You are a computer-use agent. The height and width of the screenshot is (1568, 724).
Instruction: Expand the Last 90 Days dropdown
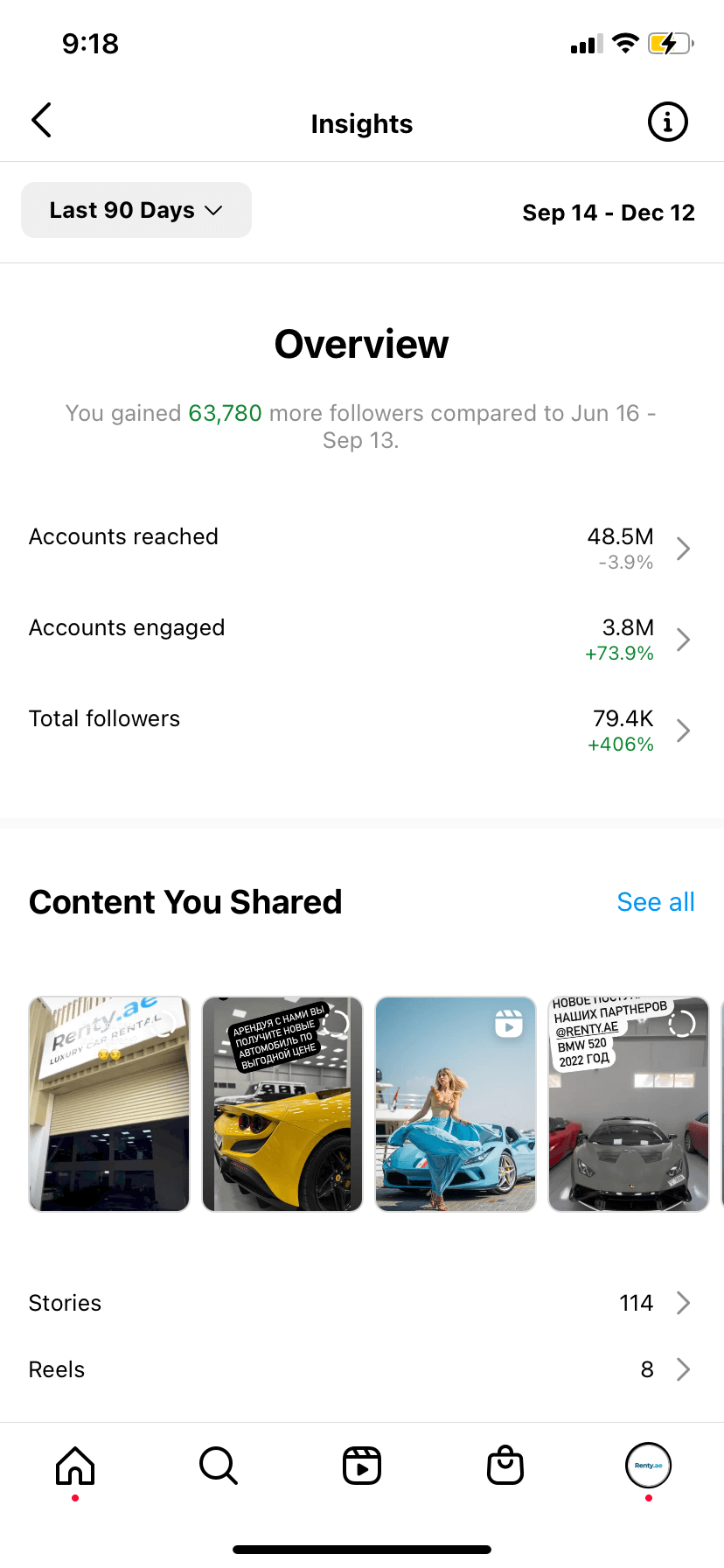[136, 210]
